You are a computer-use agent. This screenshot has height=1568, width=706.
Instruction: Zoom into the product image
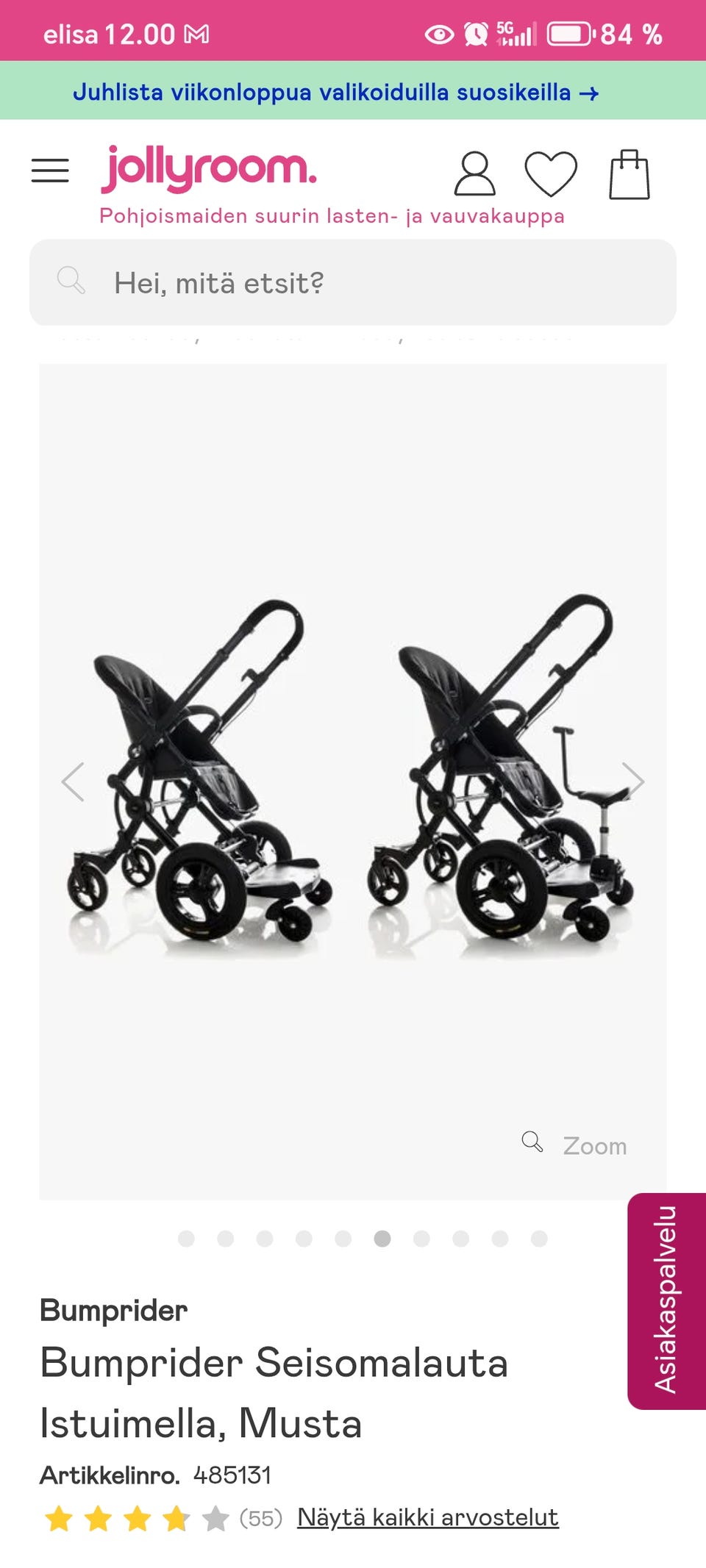point(574,1145)
